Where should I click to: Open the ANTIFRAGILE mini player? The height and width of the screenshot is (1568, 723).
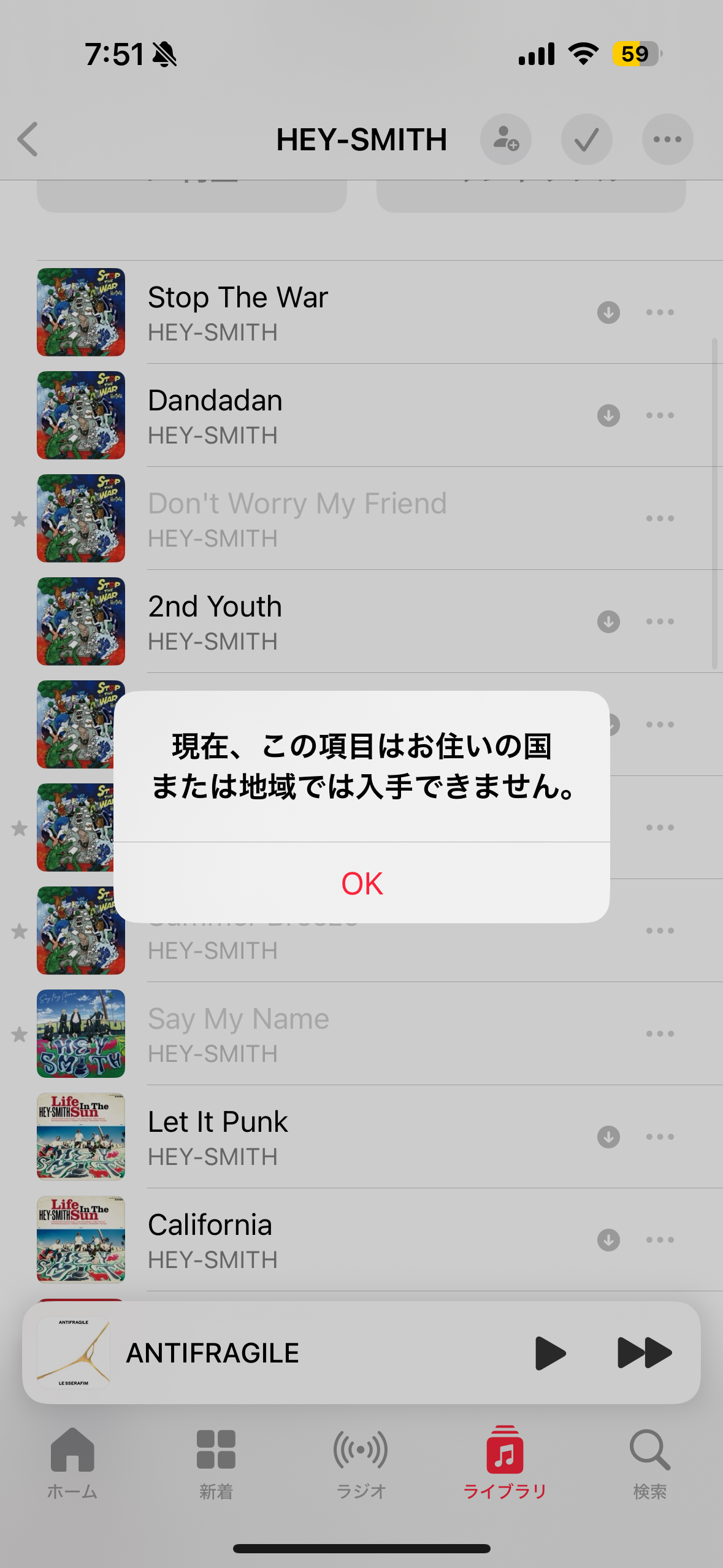click(x=245, y=1353)
